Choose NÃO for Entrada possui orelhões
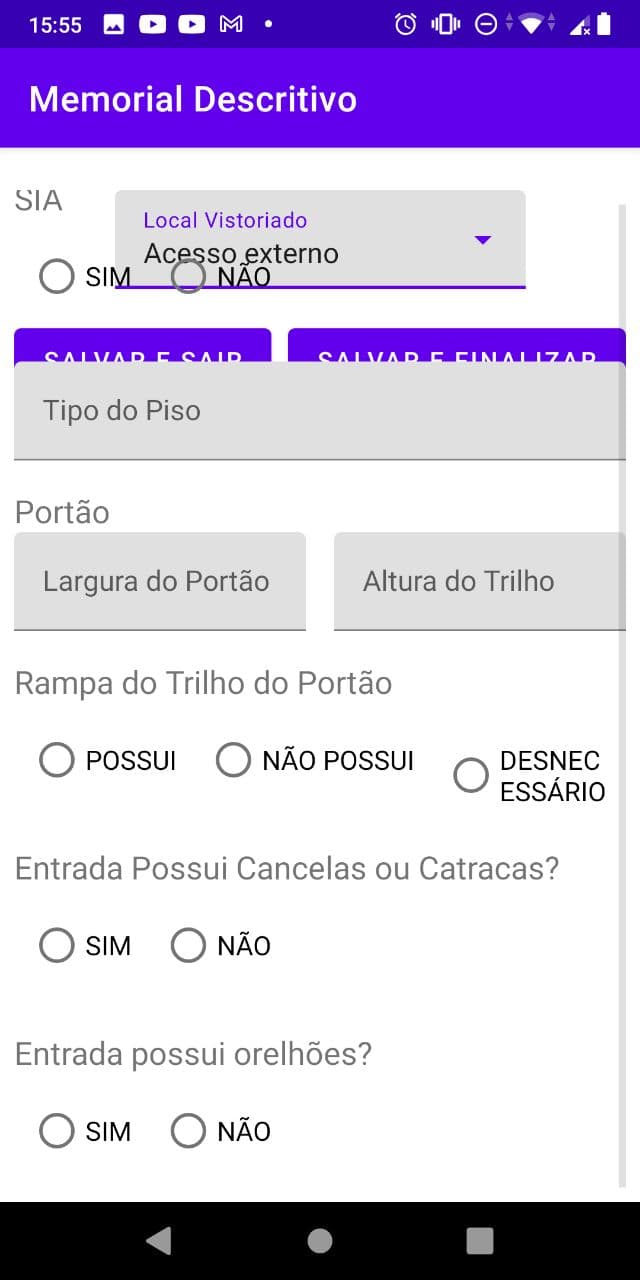 coord(189,1132)
